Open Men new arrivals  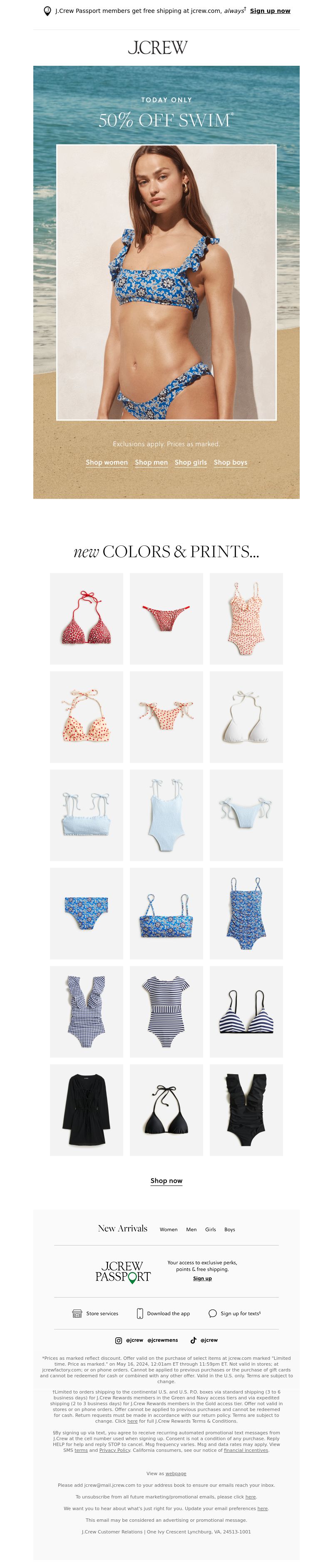191,1229
